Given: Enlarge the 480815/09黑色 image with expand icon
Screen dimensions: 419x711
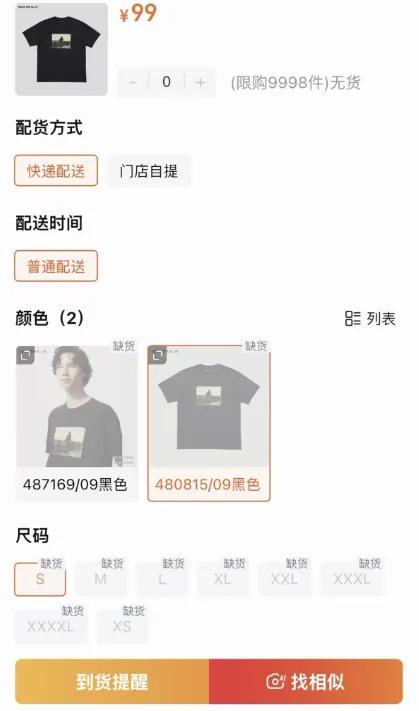Looking at the screenshot, I should click(158, 355).
